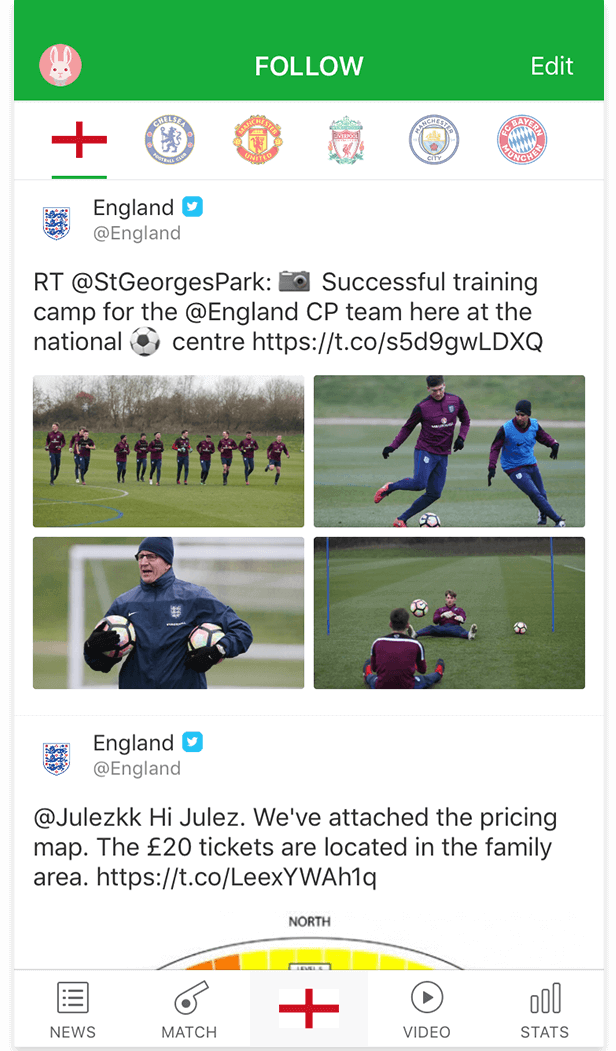Tap Edit to manage followed teams

coord(551,66)
